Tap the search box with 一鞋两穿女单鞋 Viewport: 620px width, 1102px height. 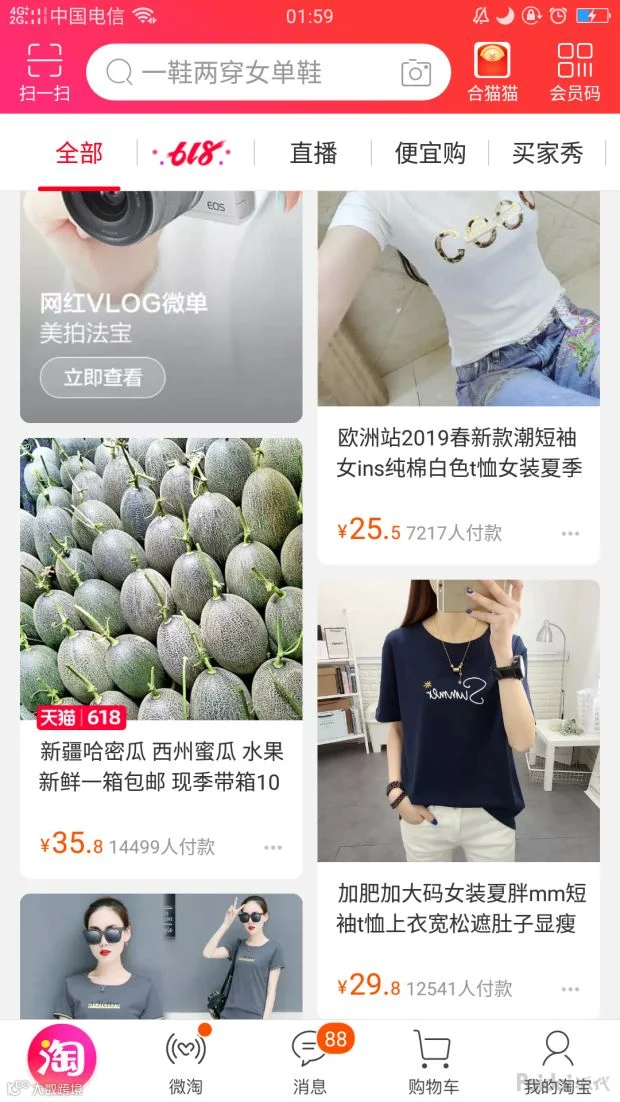point(268,72)
